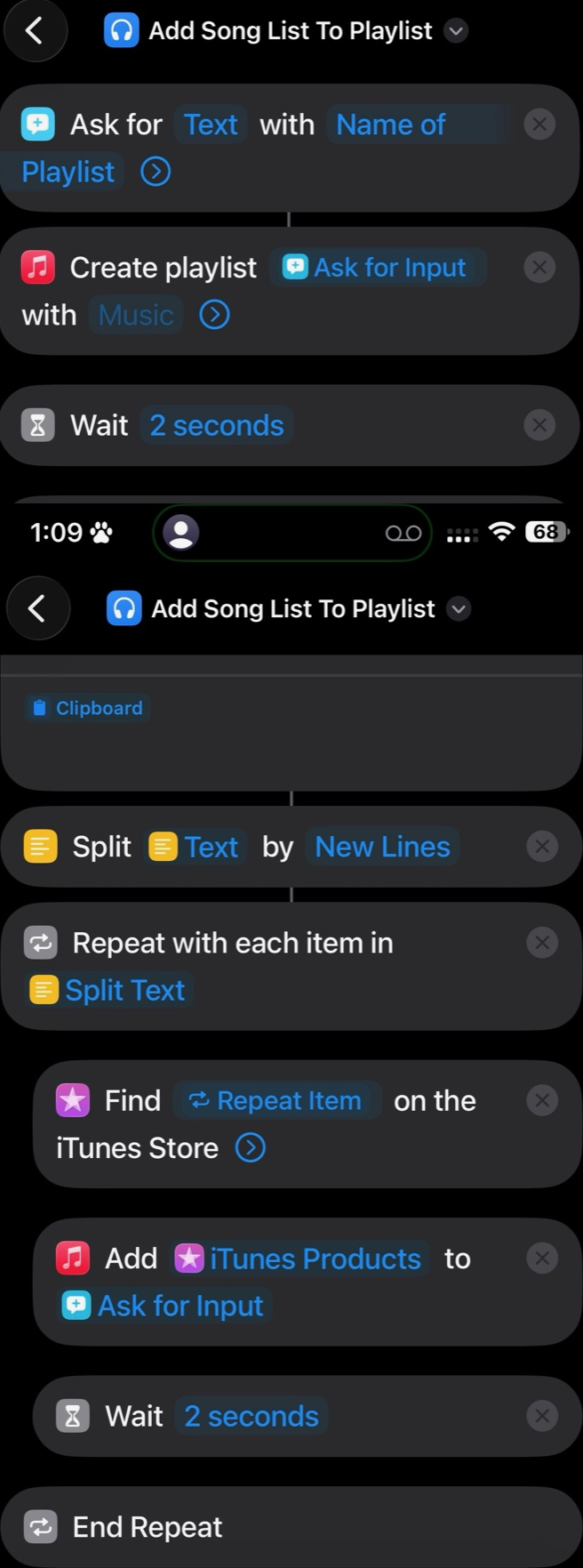Change the Text input type in Ask for
The height and width of the screenshot is (1568, 583).
(x=211, y=125)
